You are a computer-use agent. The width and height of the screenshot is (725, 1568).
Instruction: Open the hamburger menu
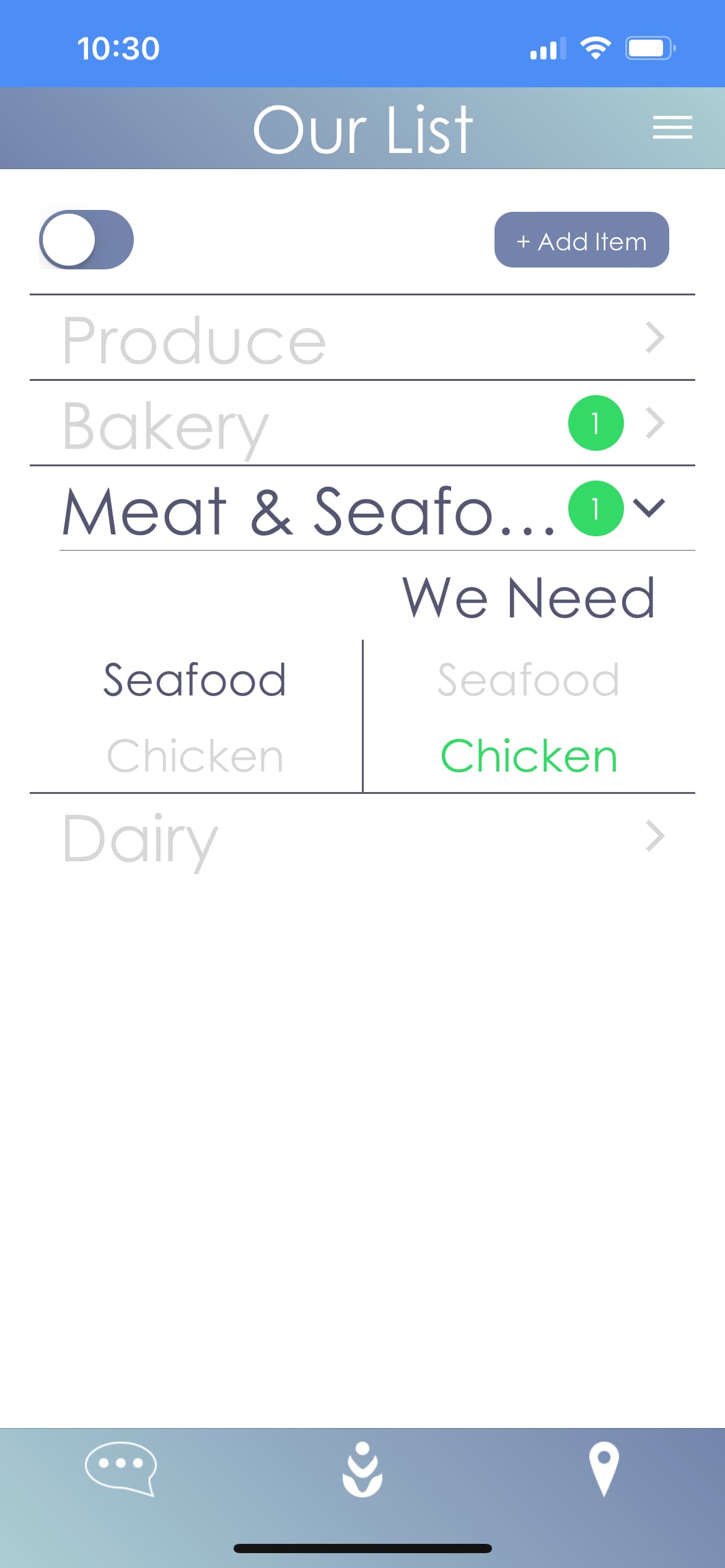coord(672,128)
